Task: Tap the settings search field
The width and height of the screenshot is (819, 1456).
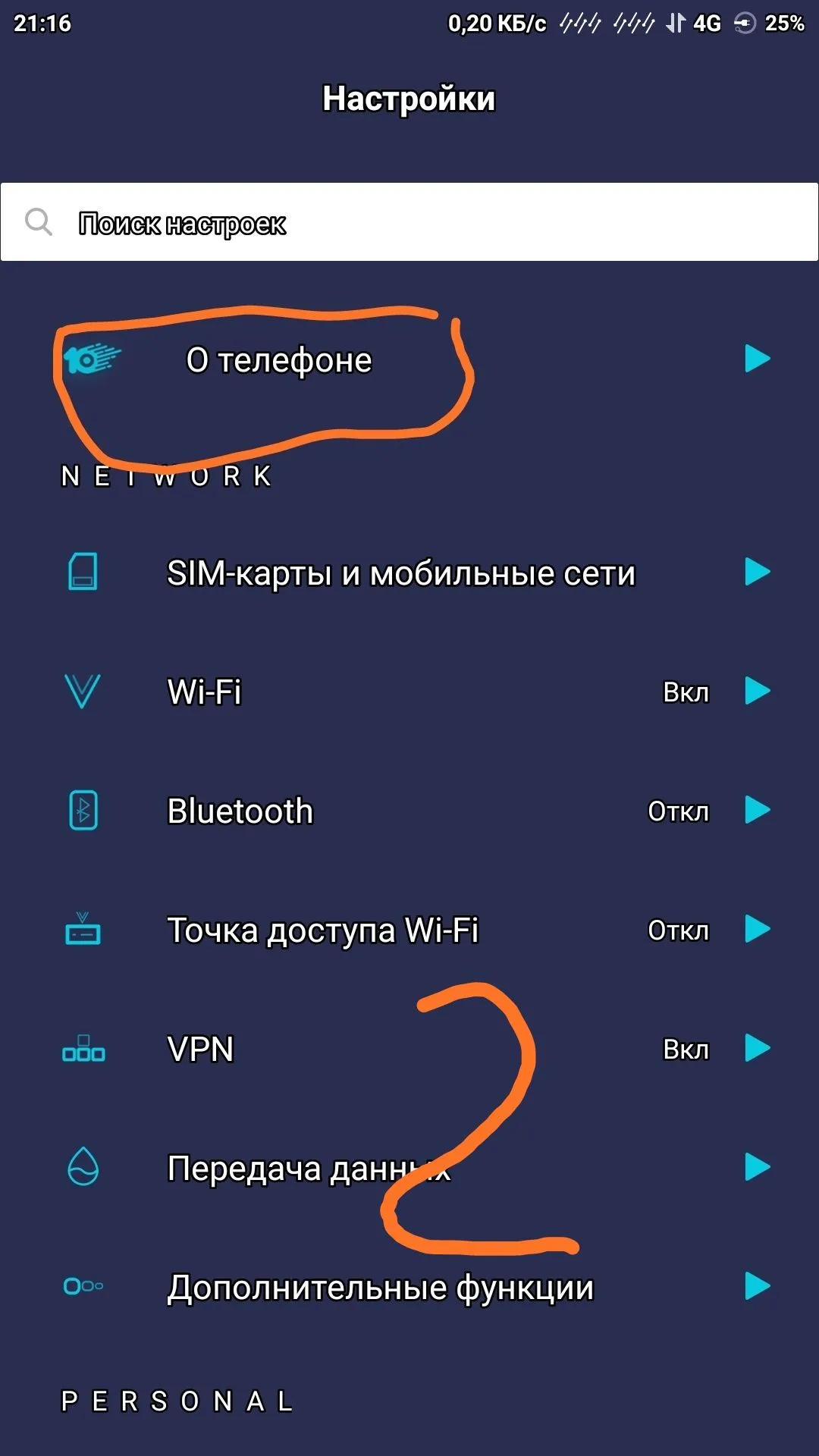Action: (409, 222)
